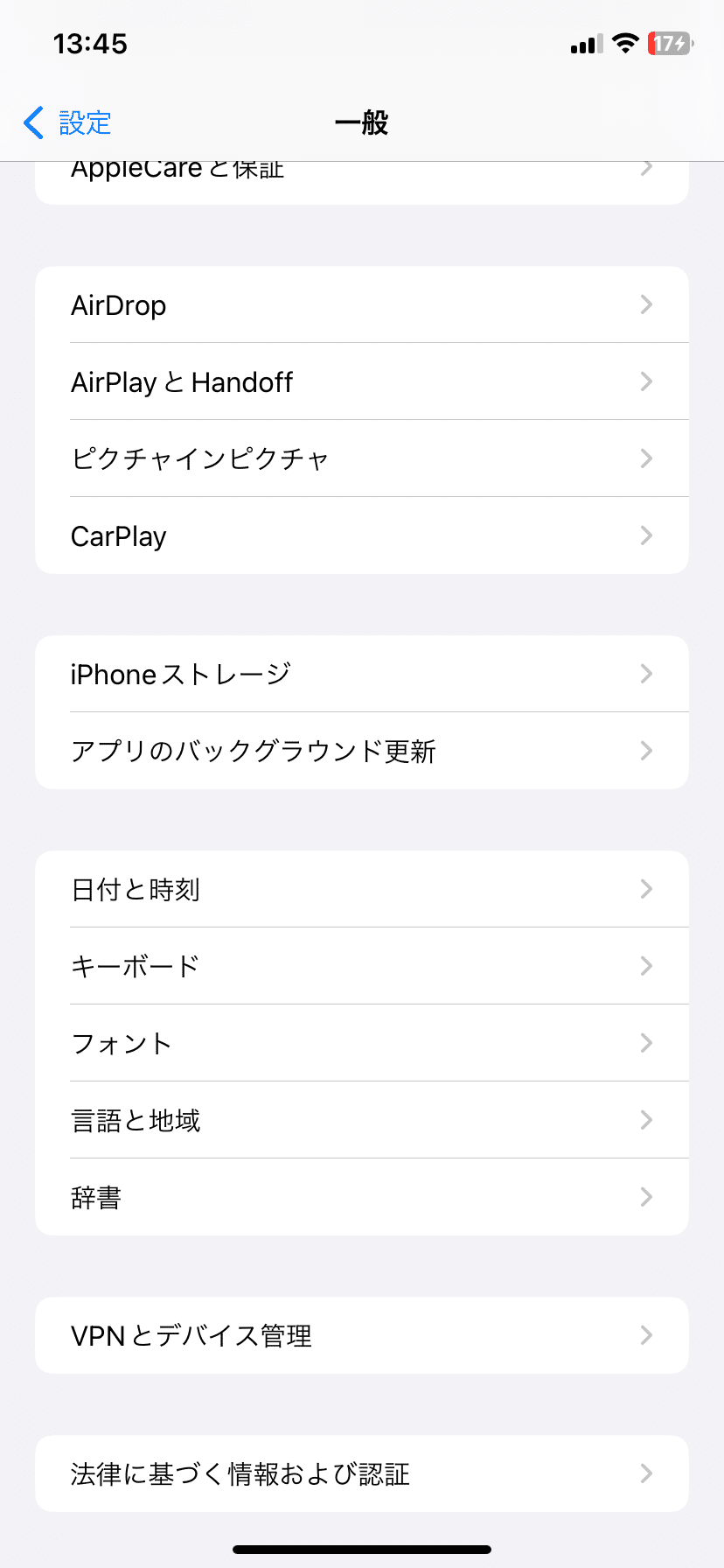This screenshot has width=724, height=1568.
Task: Open 言語と地域 settings
Action: [x=362, y=1120]
